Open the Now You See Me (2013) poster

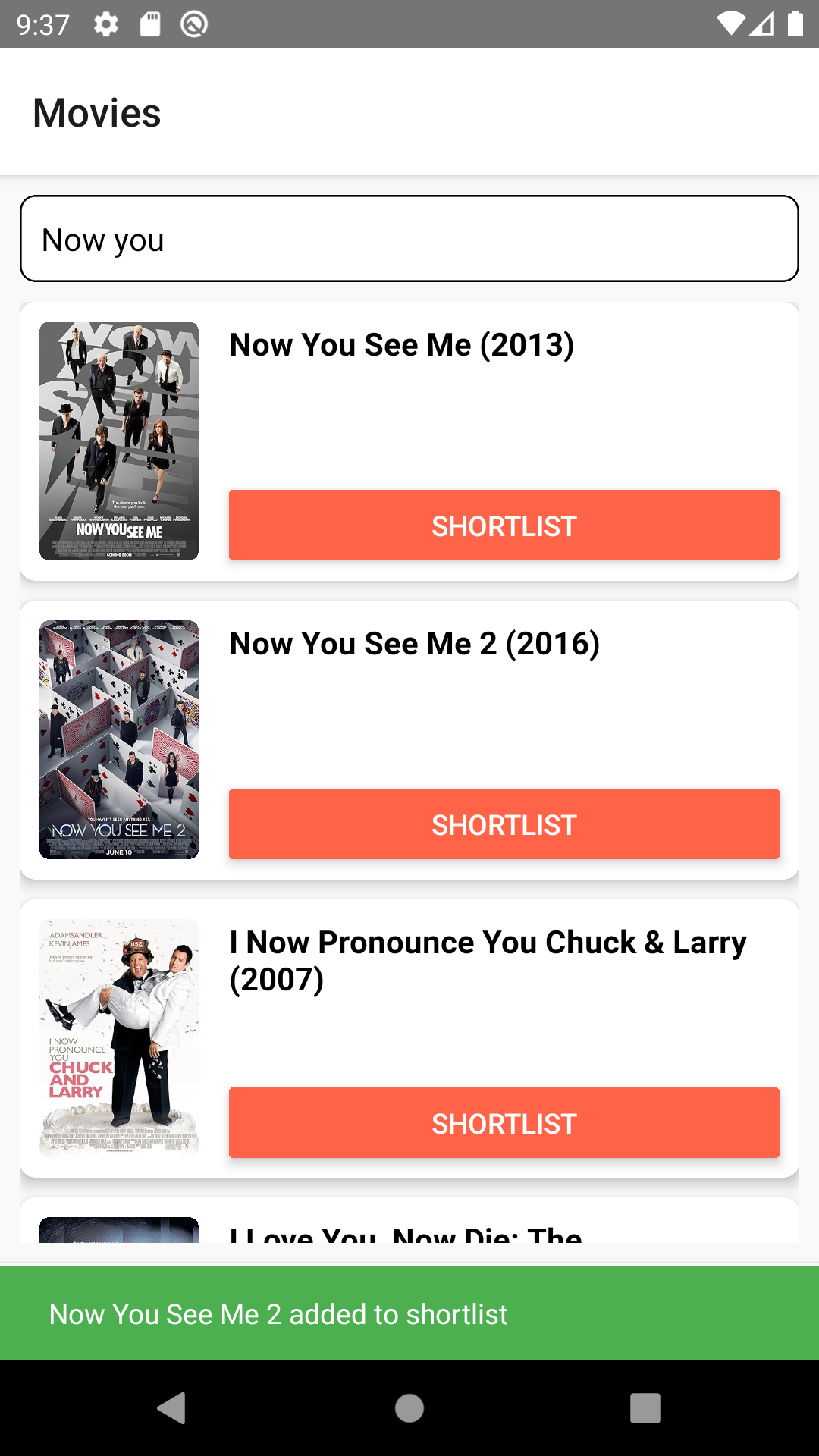tap(119, 441)
